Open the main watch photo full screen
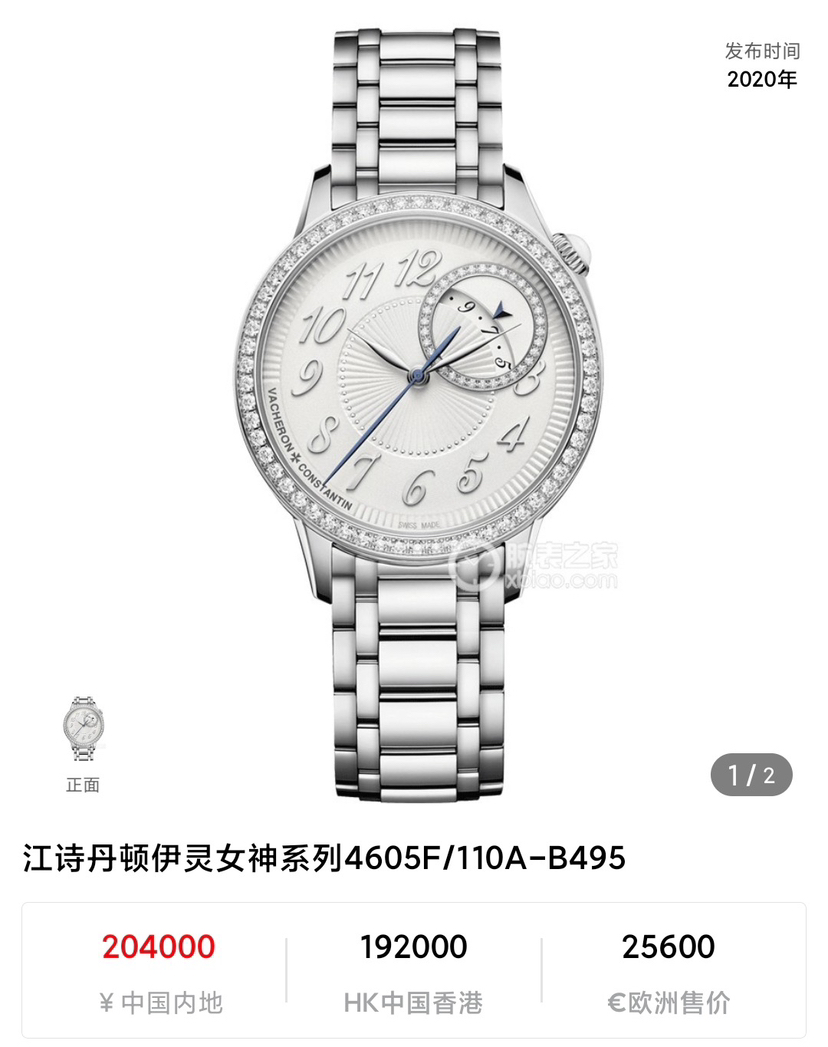The height and width of the screenshot is (1047, 828). 420,400
